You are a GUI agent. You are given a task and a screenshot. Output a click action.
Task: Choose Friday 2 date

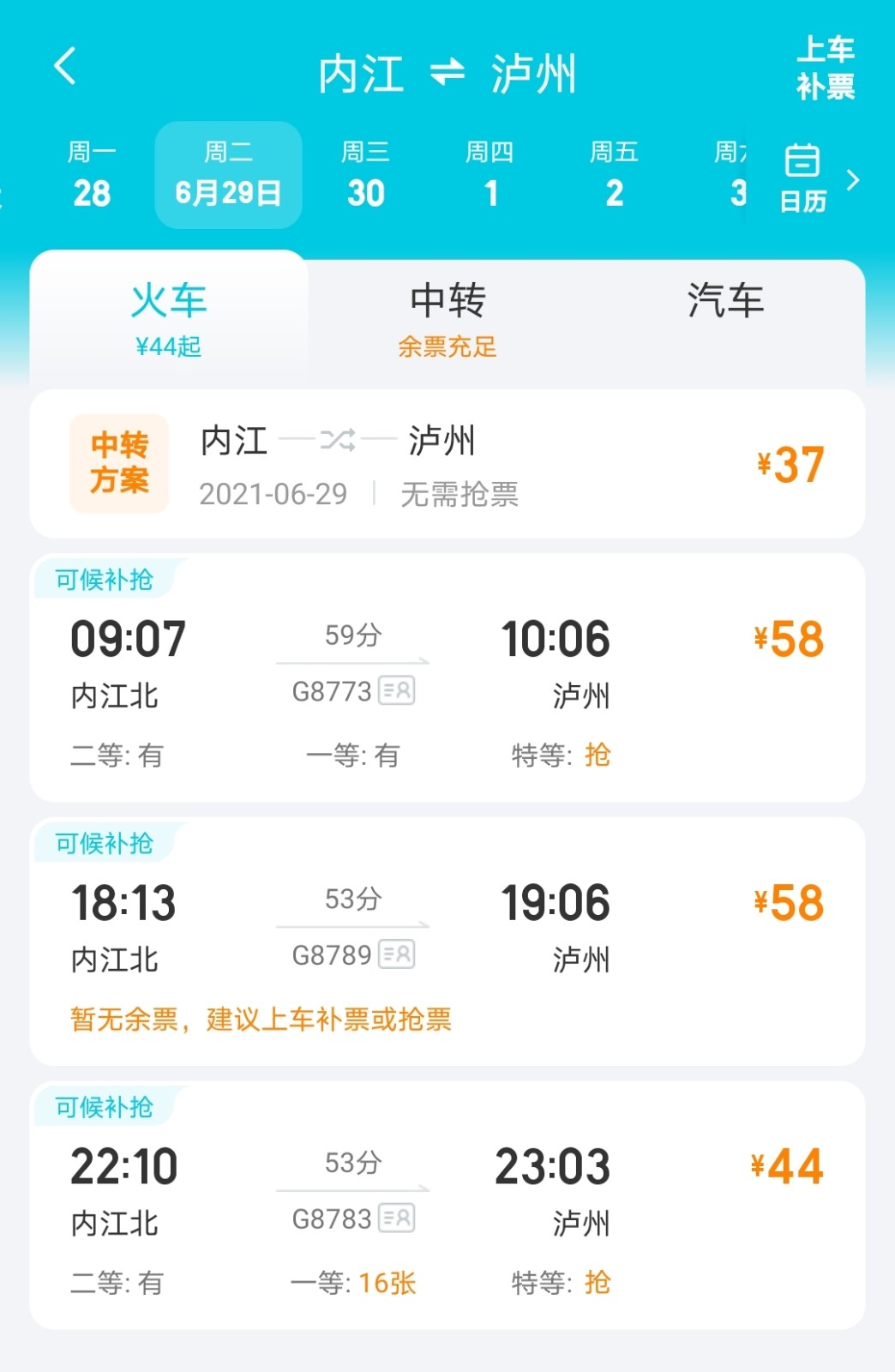point(614,176)
